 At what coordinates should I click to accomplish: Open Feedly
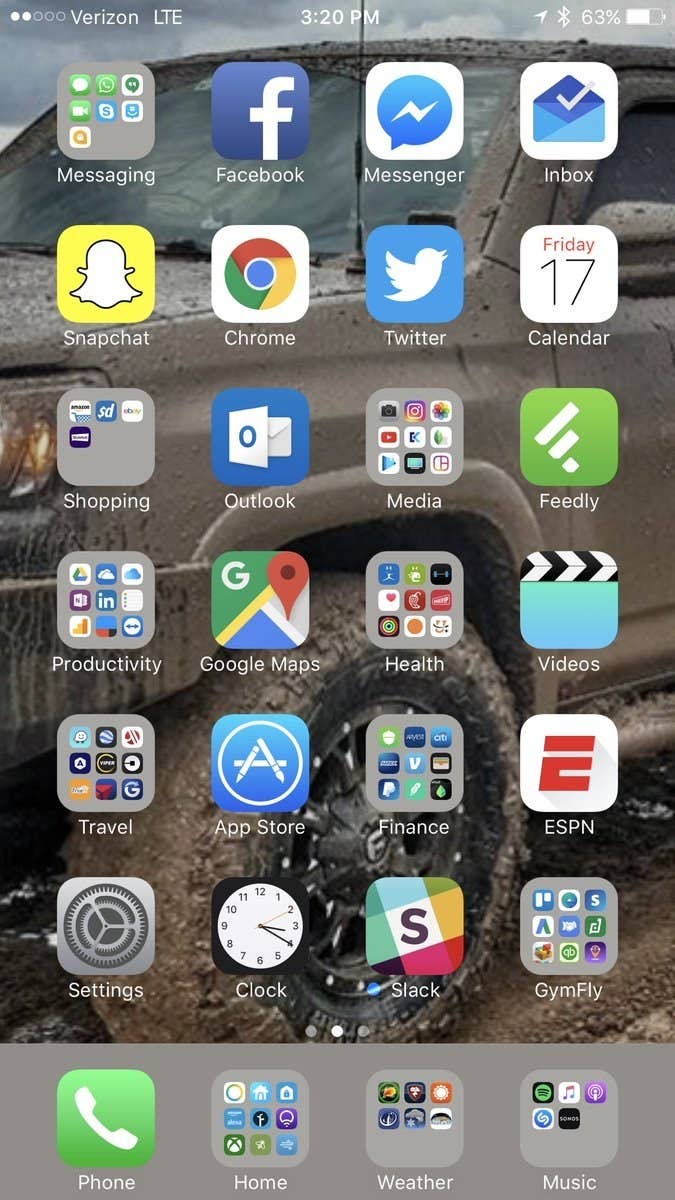(x=569, y=437)
